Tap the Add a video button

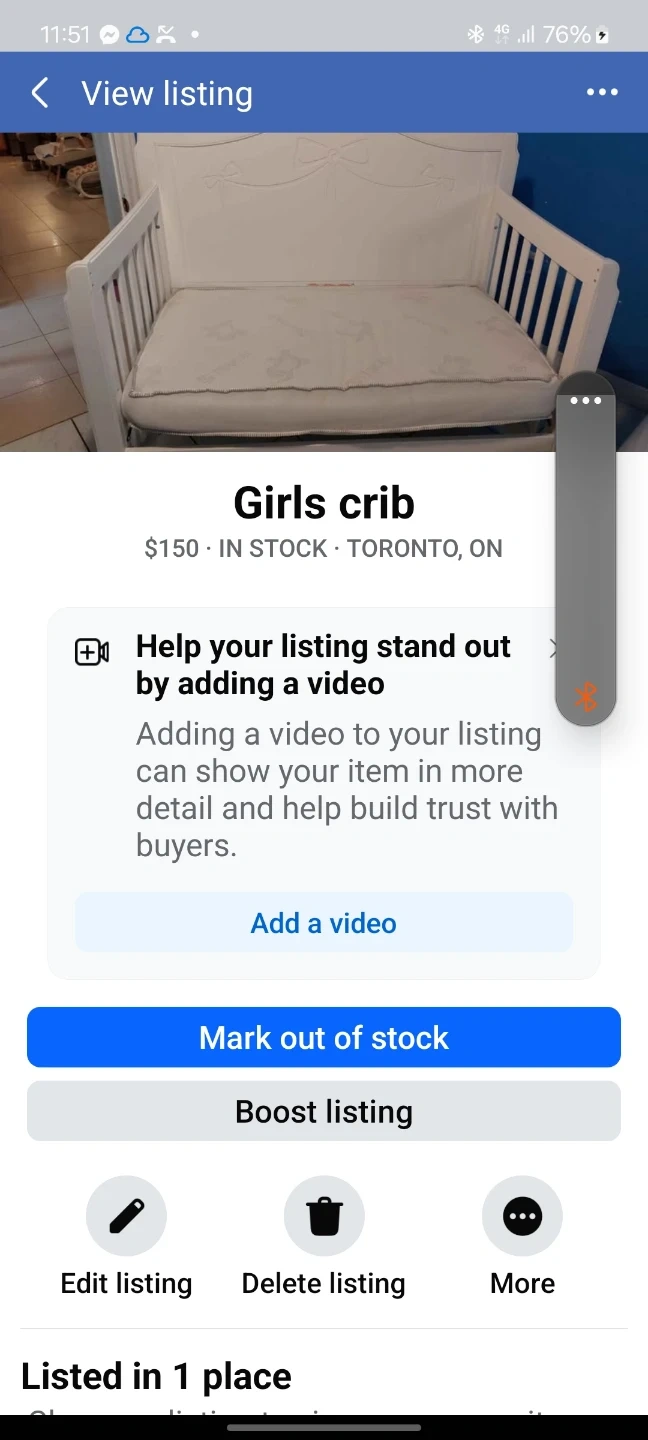coord(323,922)
